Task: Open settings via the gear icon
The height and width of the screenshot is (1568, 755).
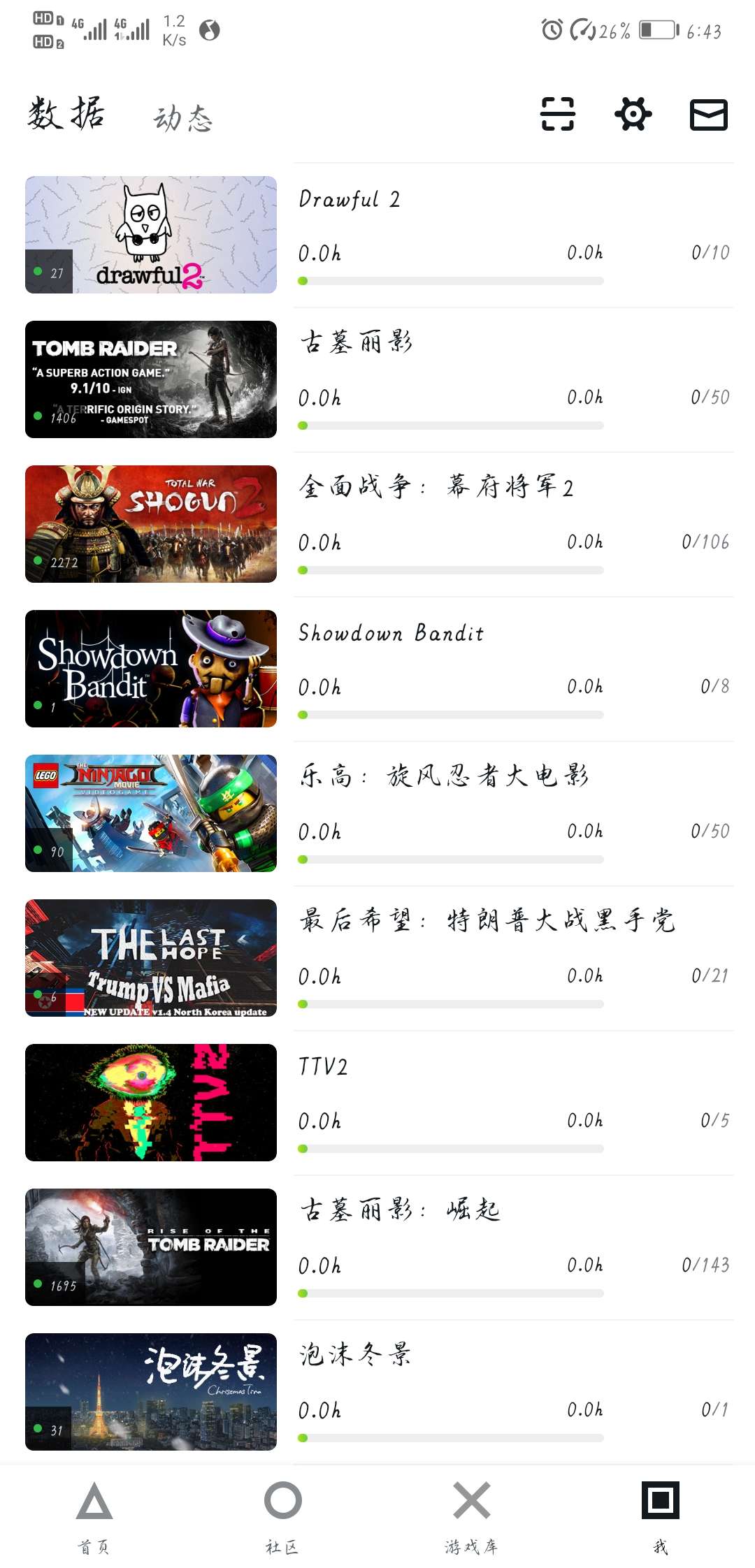Action: 633,114
